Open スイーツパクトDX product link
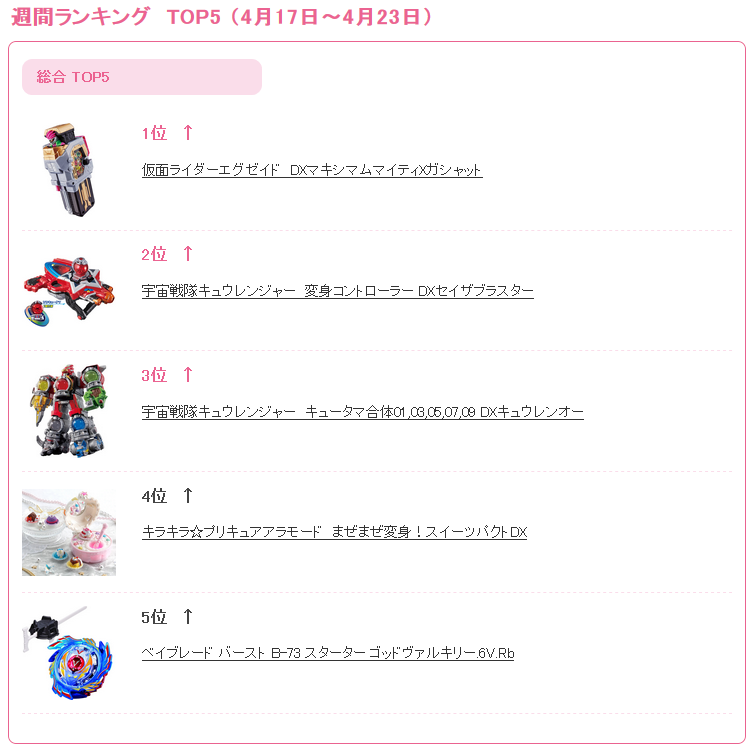The height and width of the screenshot is (753, 754). tap(334, 532)
